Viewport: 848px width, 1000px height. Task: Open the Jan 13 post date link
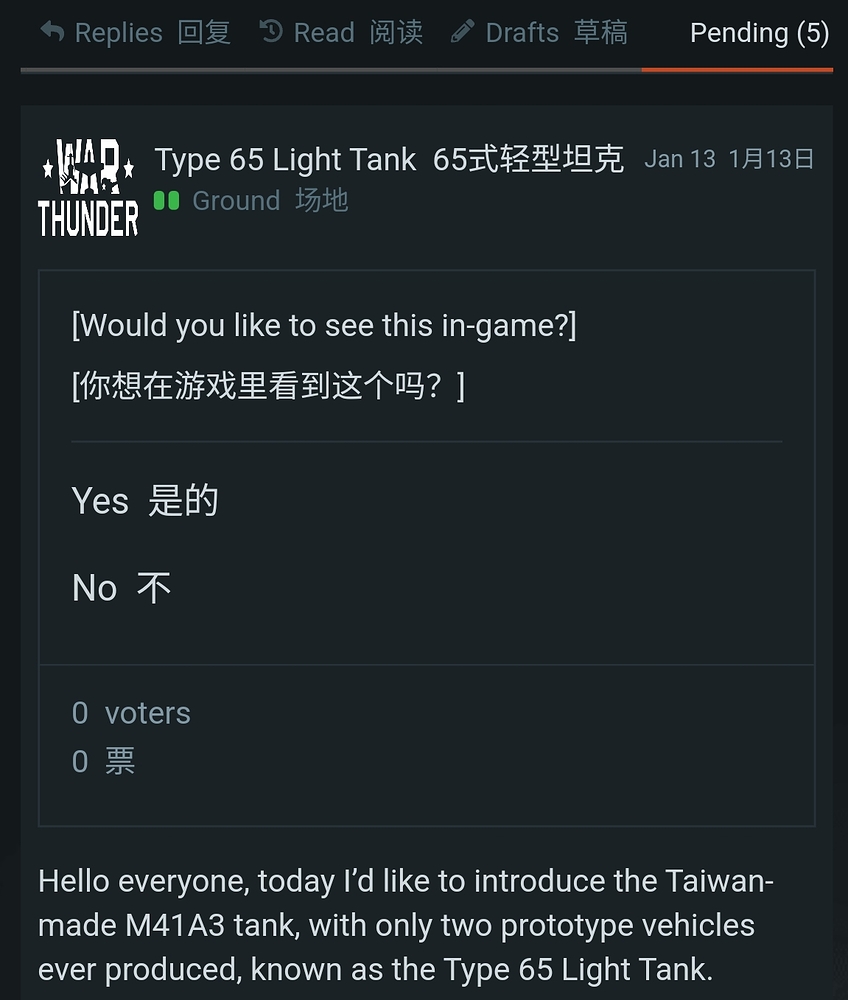click(x=729, y=159)
